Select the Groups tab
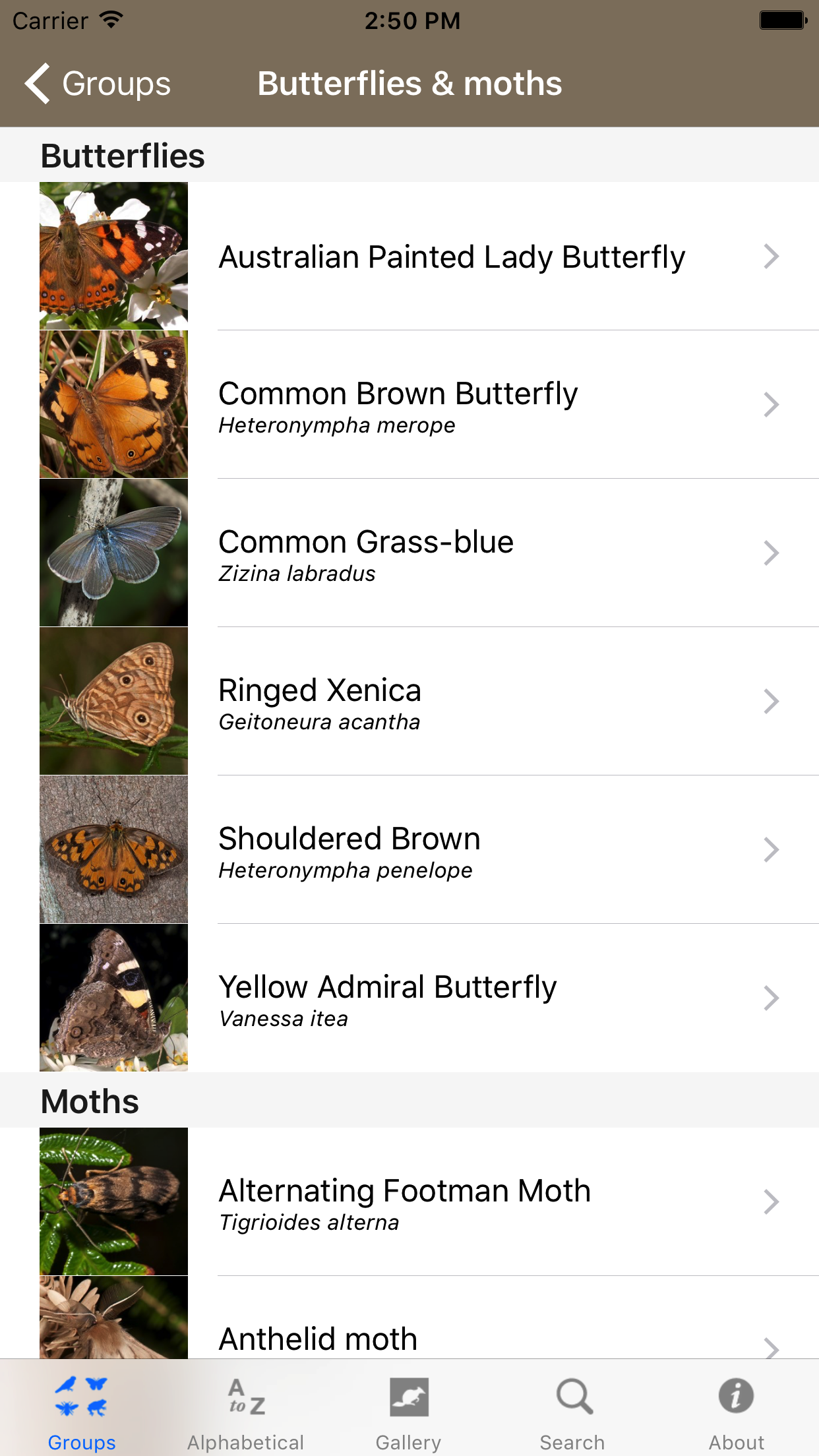Screen dimensions: 819x1456 tap(82, 1412)
